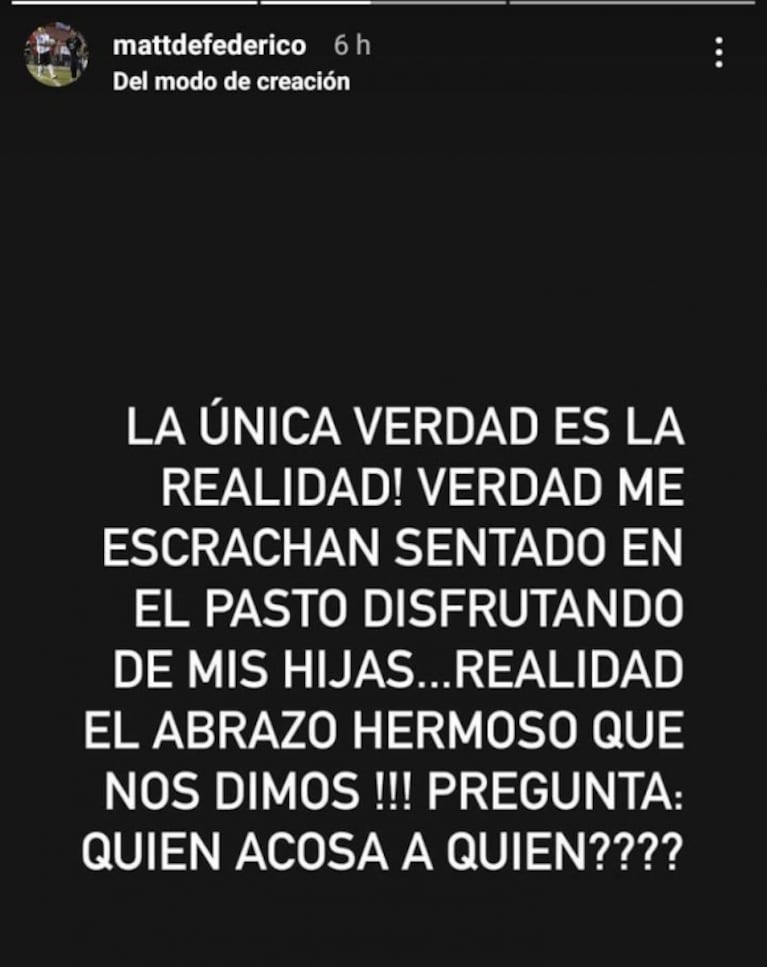Open the story's three-dot overflow menu
This screenshot has height=967, width=767.
tap(719, 53)
